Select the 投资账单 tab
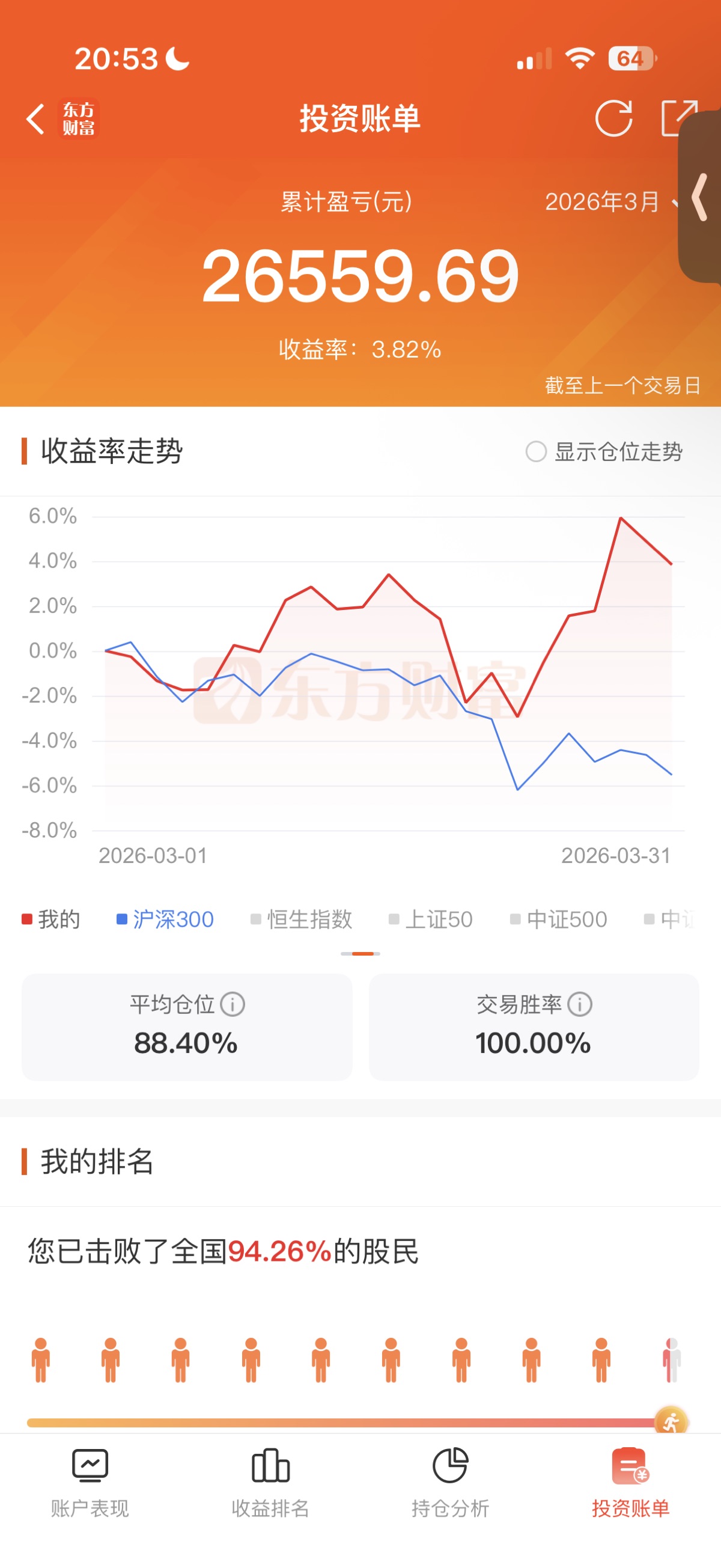721x1568 pixels. pos(631,1483)
